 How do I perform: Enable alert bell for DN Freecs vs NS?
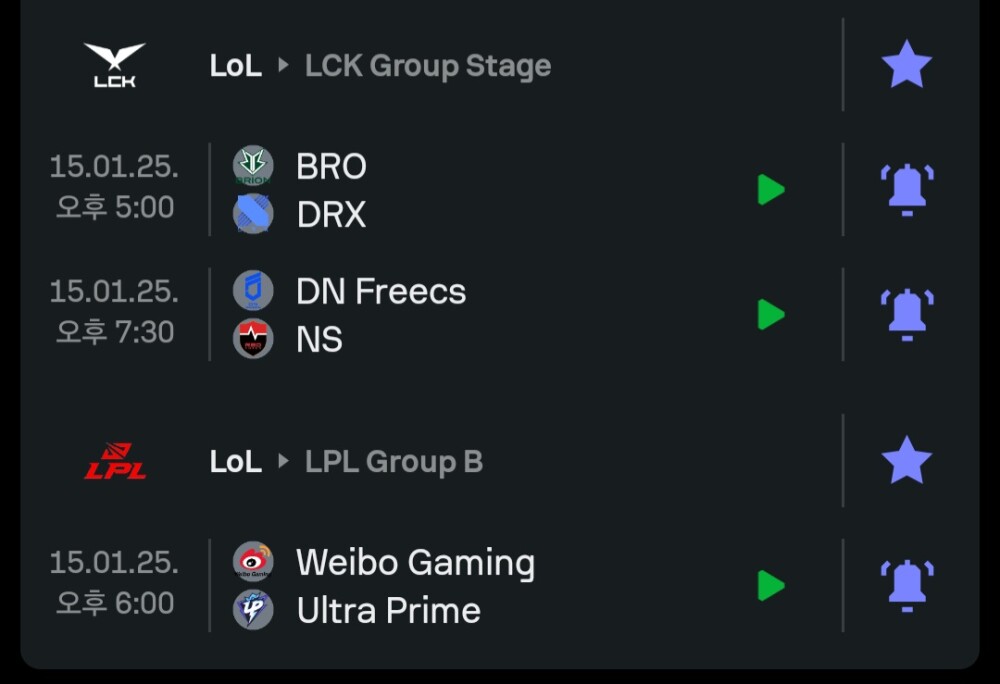(906, 315)
